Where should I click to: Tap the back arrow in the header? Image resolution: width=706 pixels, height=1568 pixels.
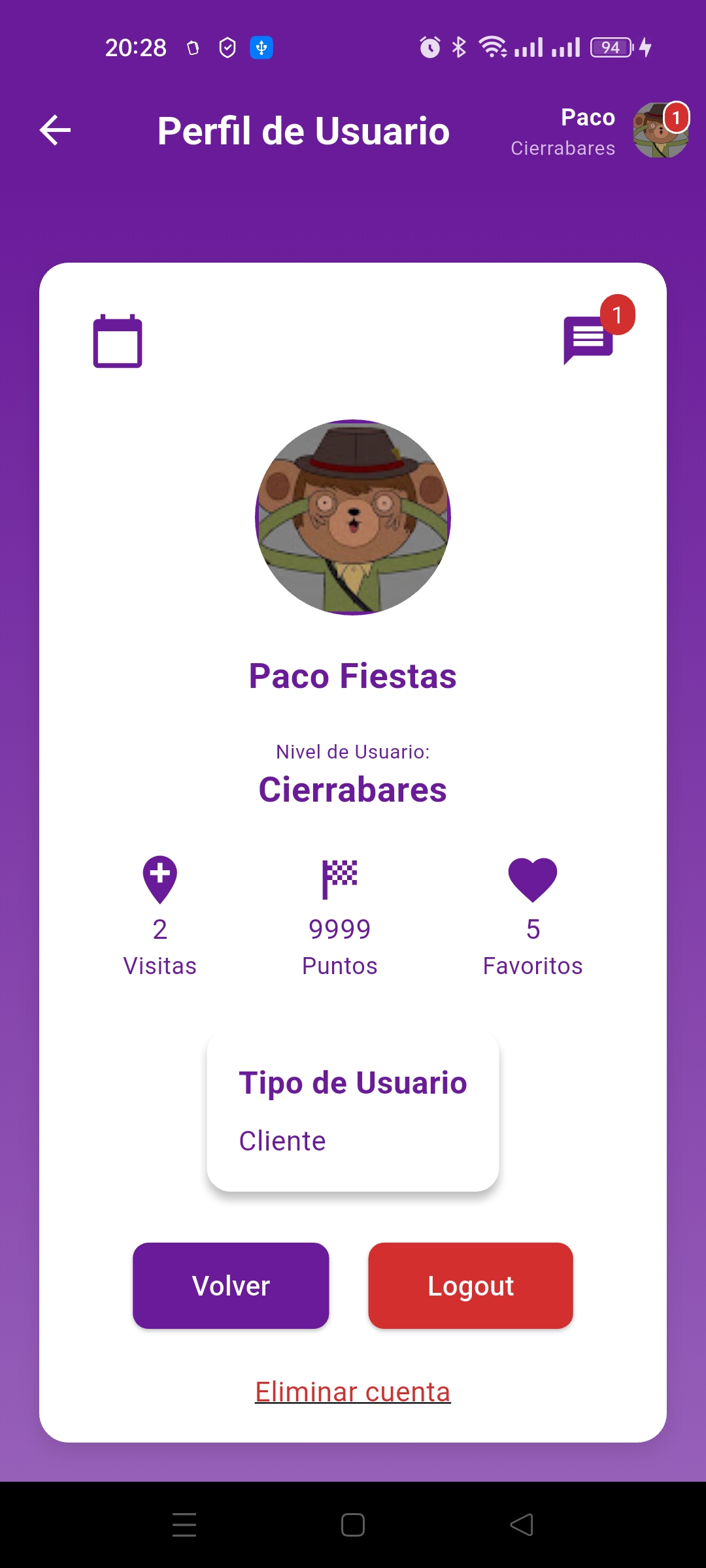click(x=55, y=129)
